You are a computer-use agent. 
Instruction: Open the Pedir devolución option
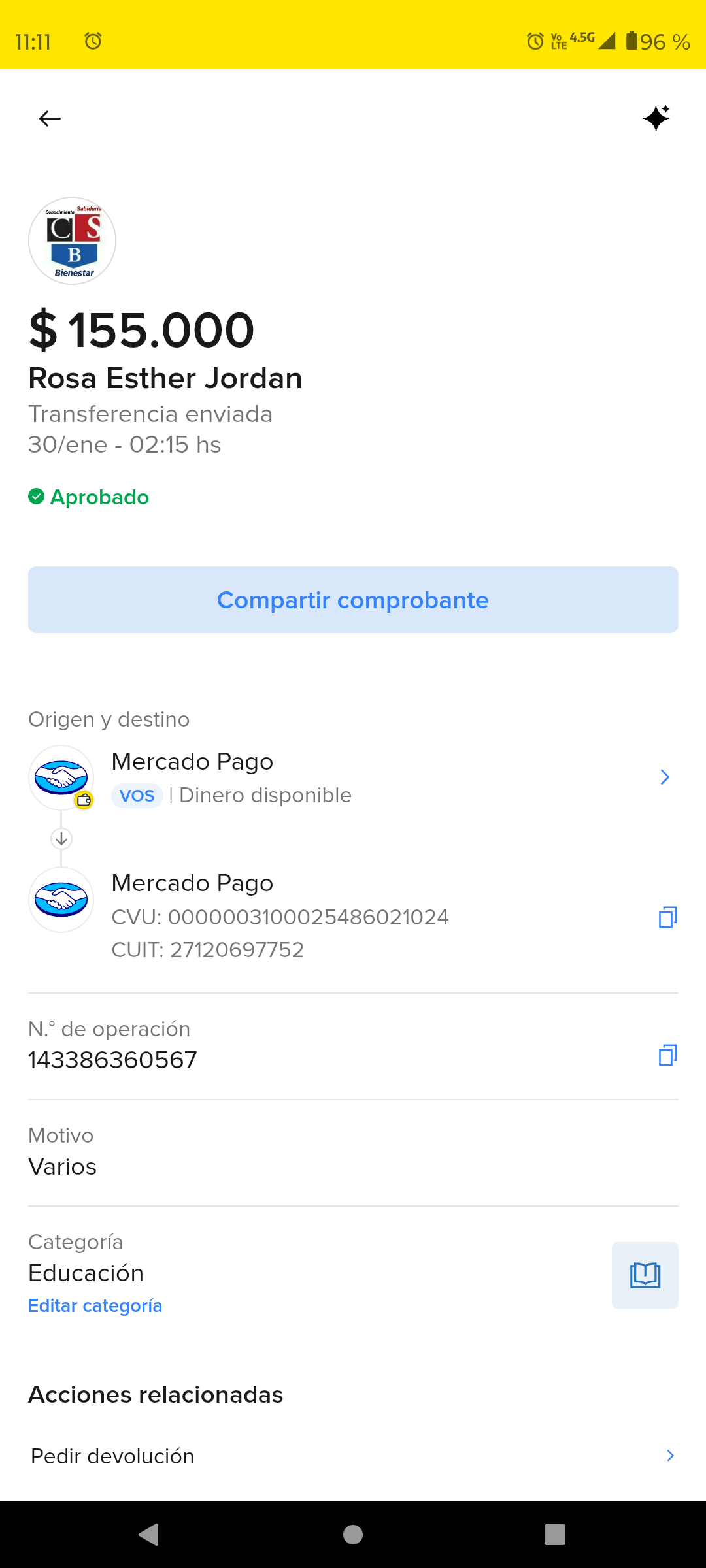coord(353,1456)
